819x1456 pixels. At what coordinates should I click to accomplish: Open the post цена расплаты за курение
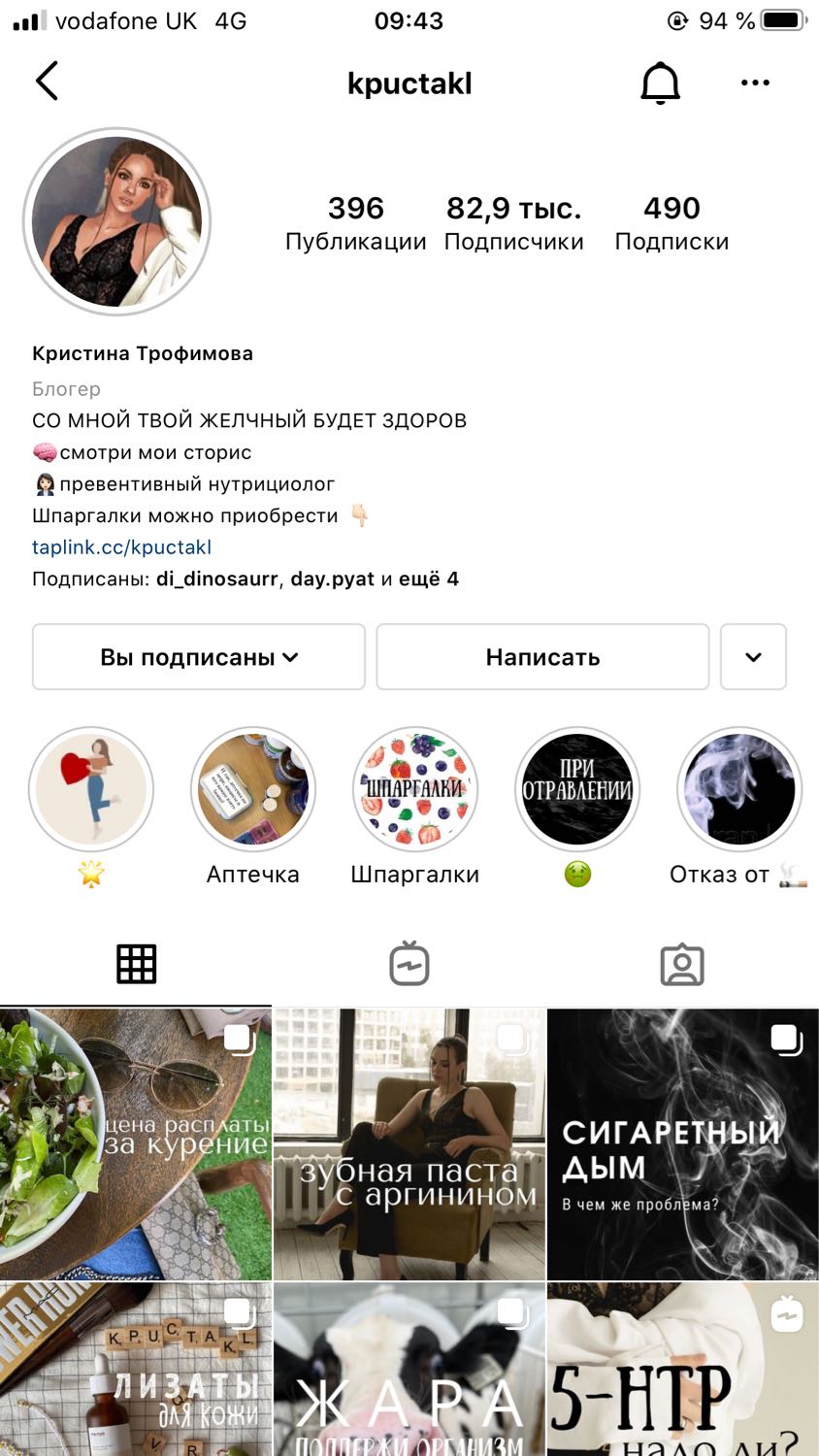coord(136,1144)
